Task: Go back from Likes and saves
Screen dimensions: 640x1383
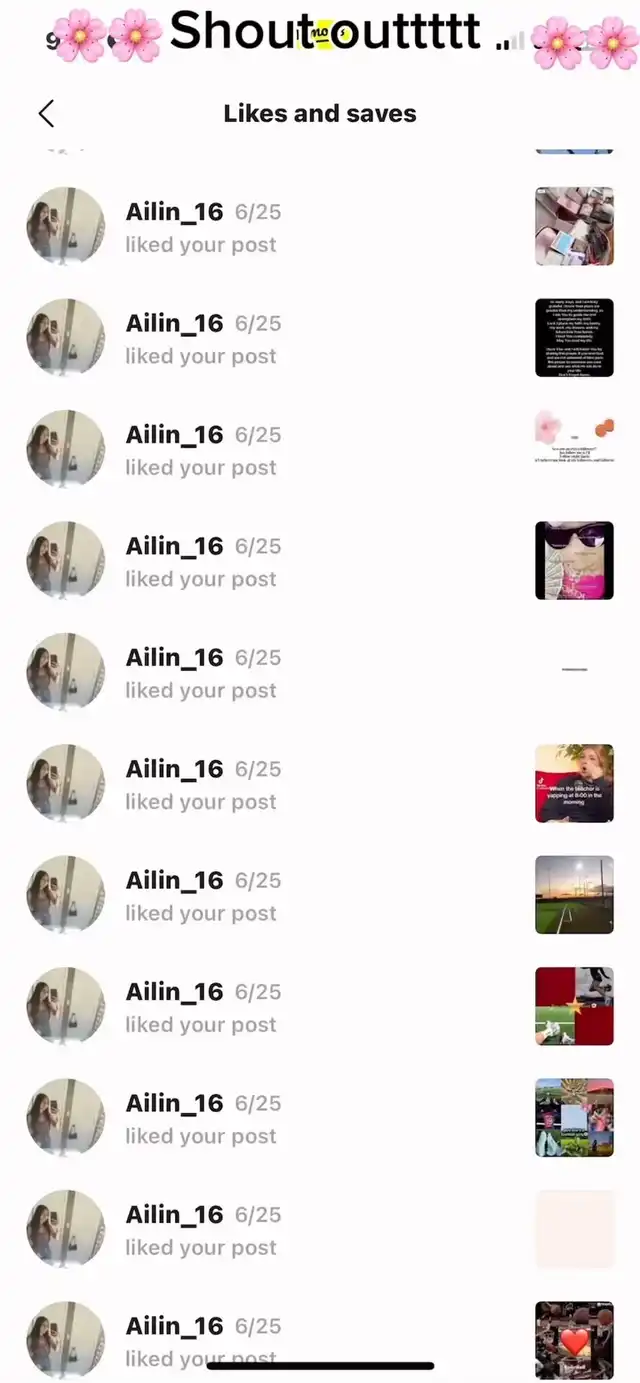Action: coord(46,114)
